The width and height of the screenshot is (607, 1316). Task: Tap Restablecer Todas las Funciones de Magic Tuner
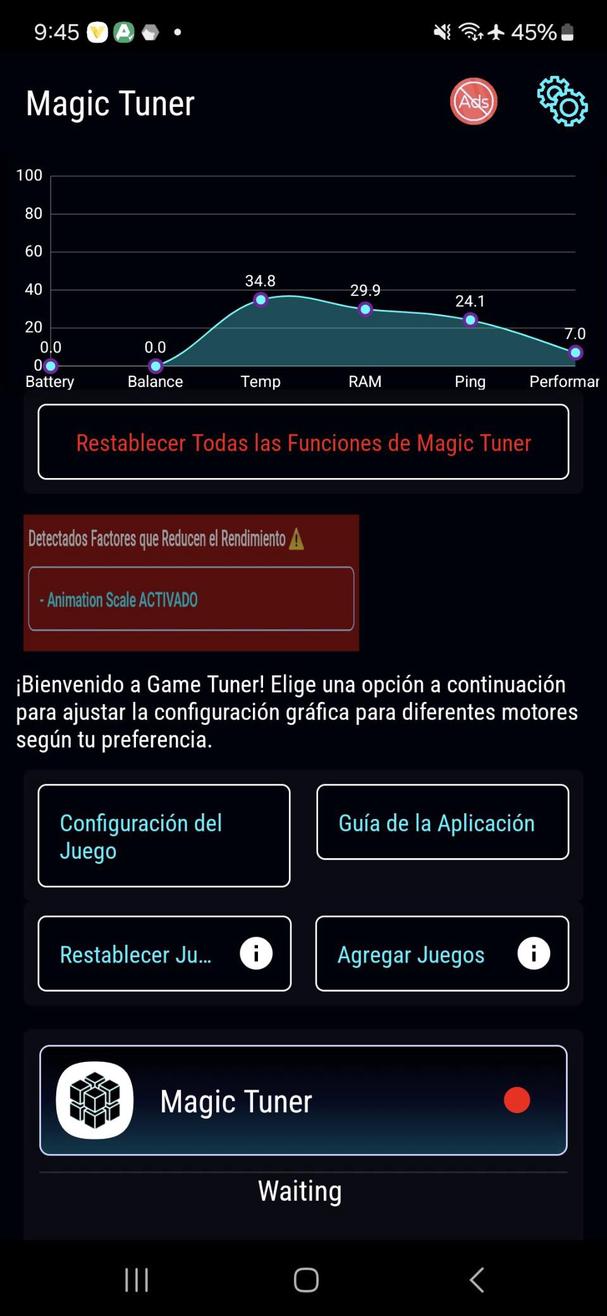(x=303, y=442)
